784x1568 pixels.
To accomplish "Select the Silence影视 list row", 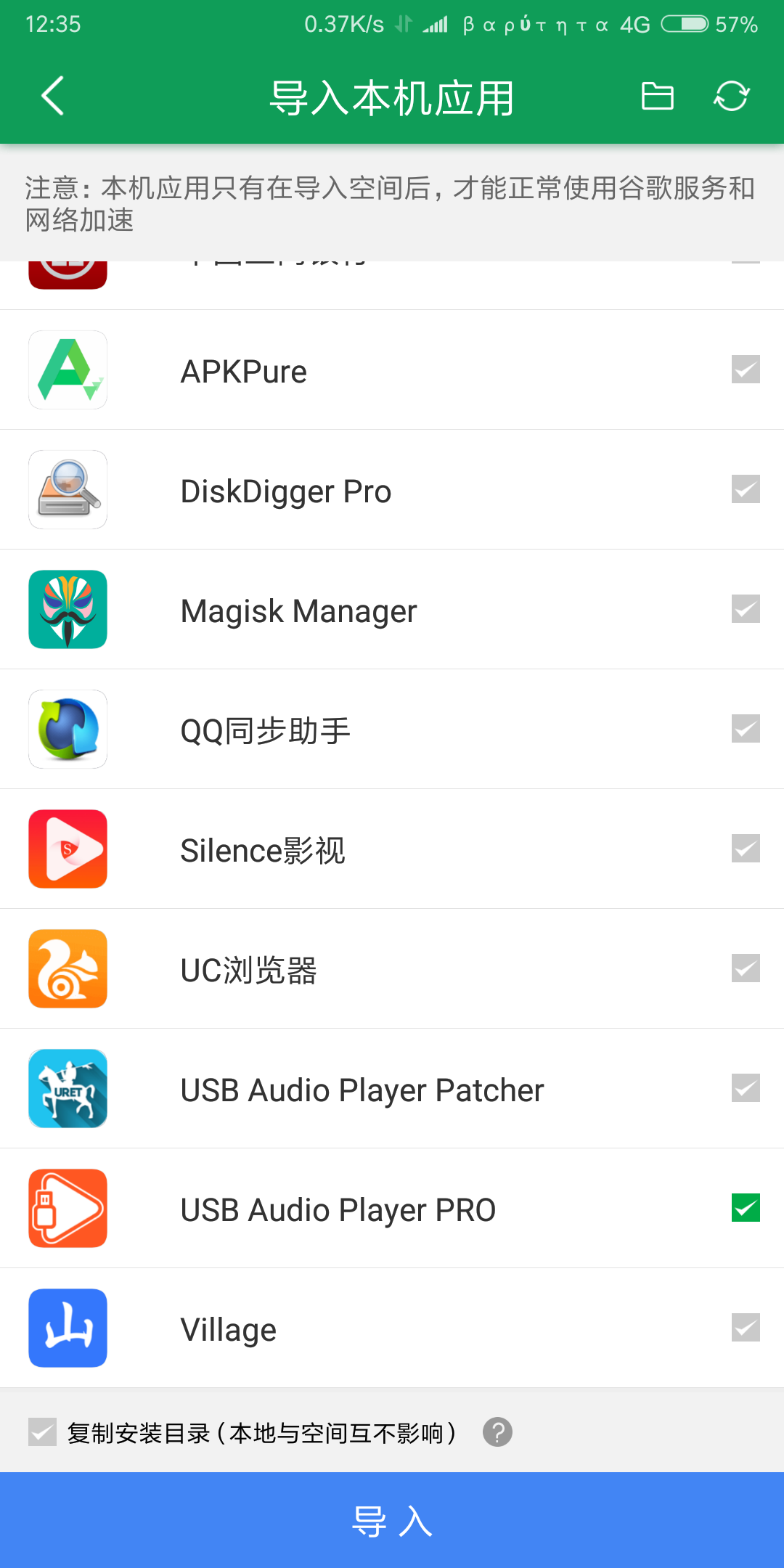I will coord(392,849).
